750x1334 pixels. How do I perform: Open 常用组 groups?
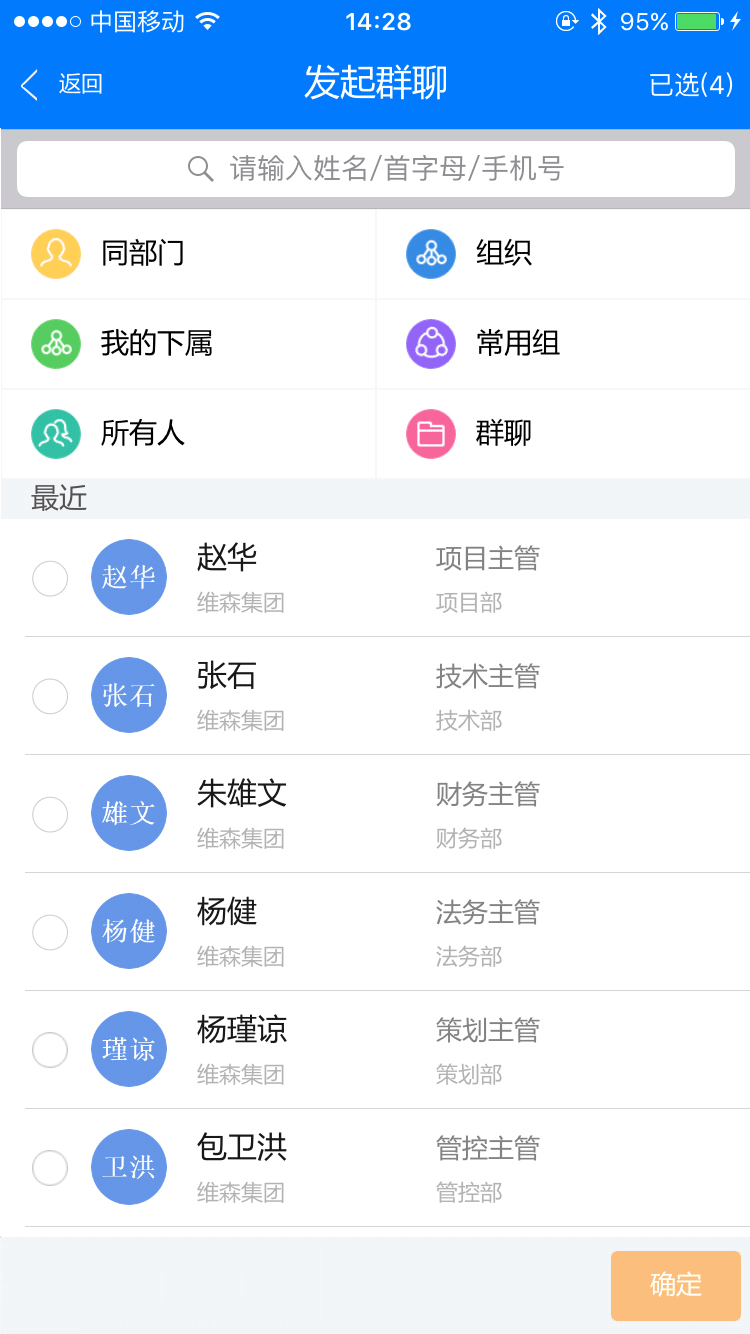pos(563,344)
